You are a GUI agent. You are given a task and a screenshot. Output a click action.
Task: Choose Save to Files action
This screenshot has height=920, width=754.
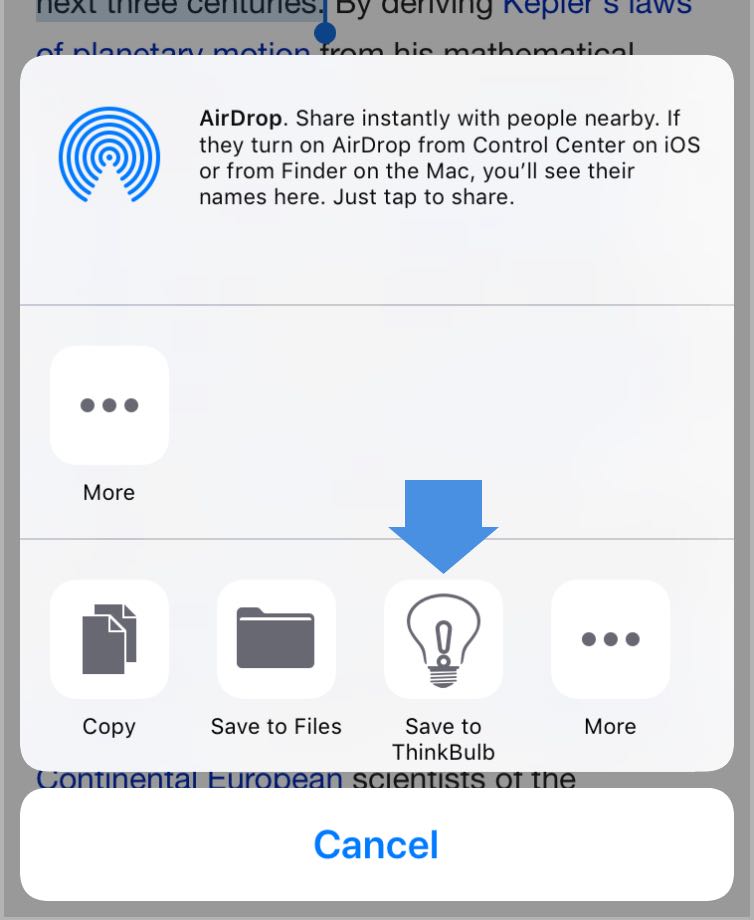click(276, 639)
